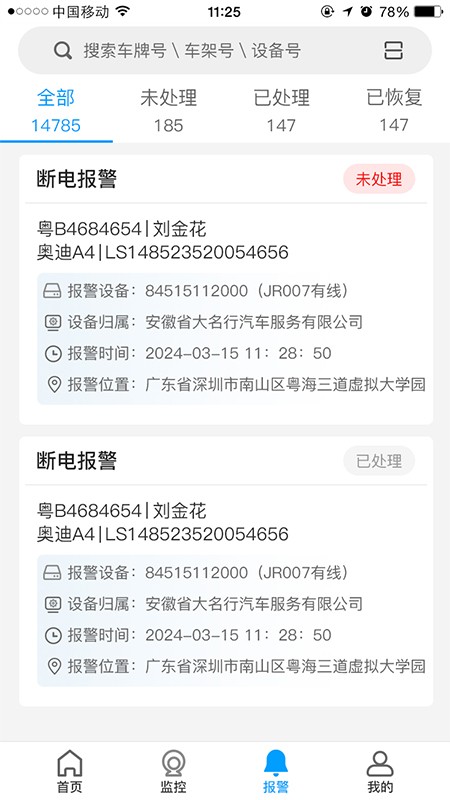Open the 断电报警 card marked 已处理
The height and width of the screenshot is (800, 450).
pyautogui.click(x=226, y=571)
